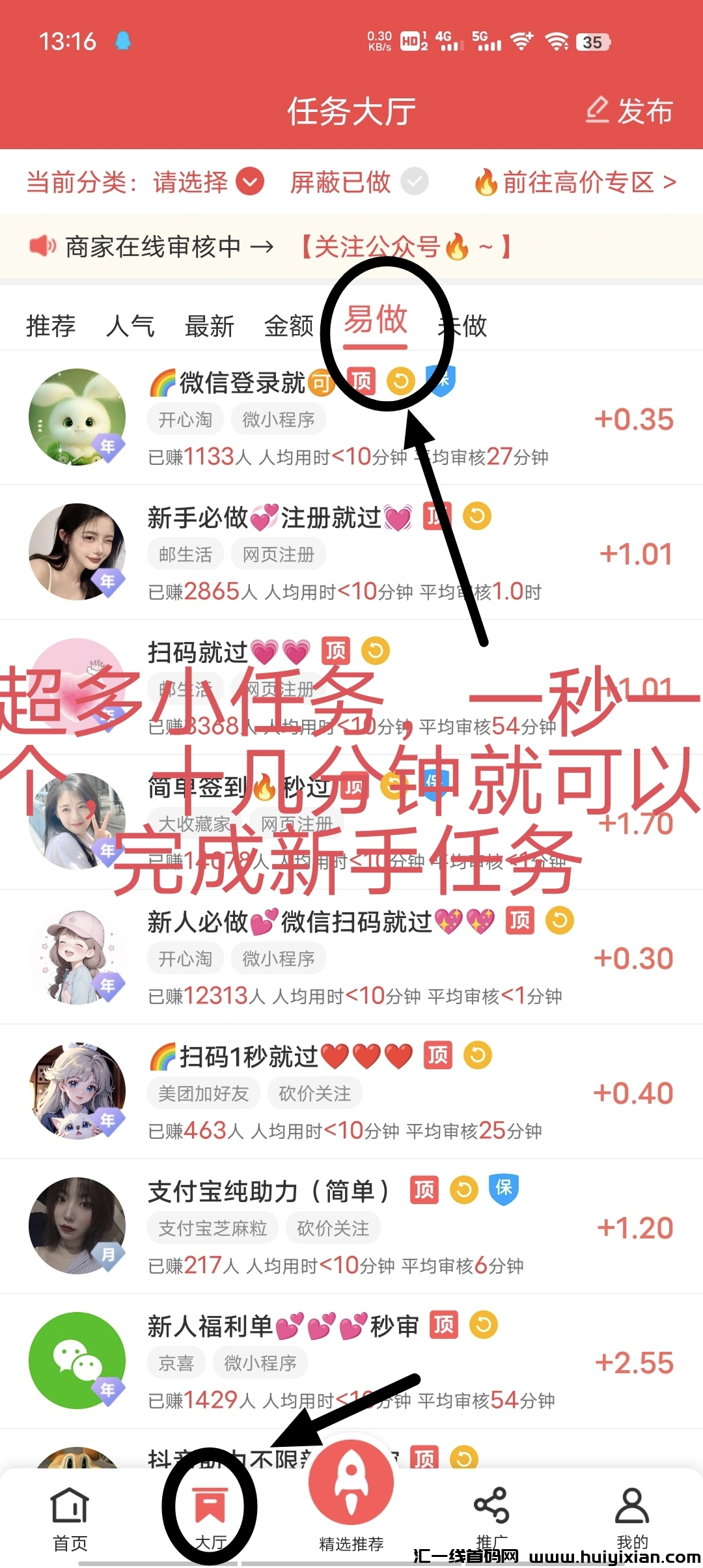Screen dimensions: 703x1568
Task: Sort tasks by 金额
Action: 289,326
